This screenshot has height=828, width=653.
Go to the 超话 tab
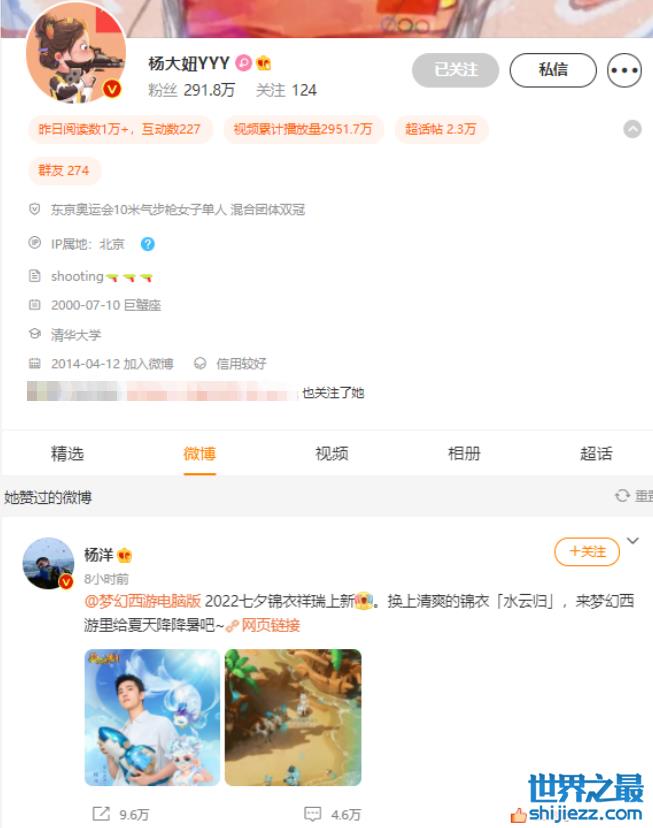click(596, 454)
